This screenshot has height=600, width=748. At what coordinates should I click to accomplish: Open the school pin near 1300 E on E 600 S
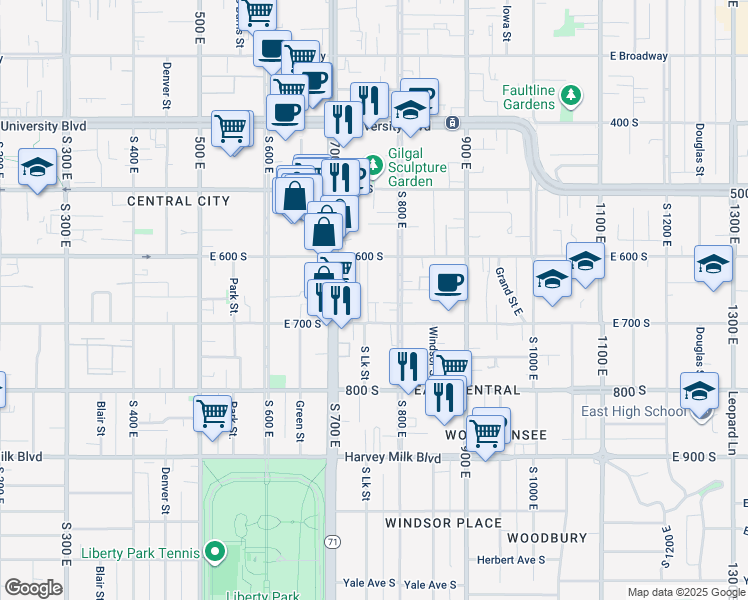click(x=712, y=265)
